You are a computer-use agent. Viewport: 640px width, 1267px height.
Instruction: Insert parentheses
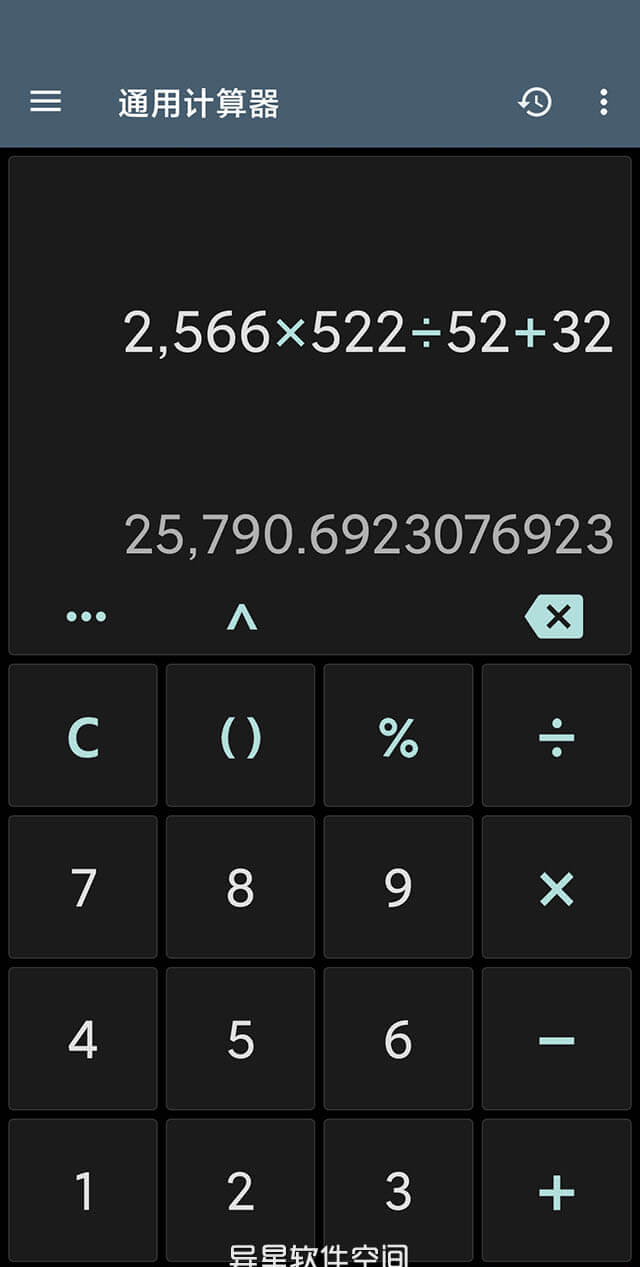pos(240,736)
